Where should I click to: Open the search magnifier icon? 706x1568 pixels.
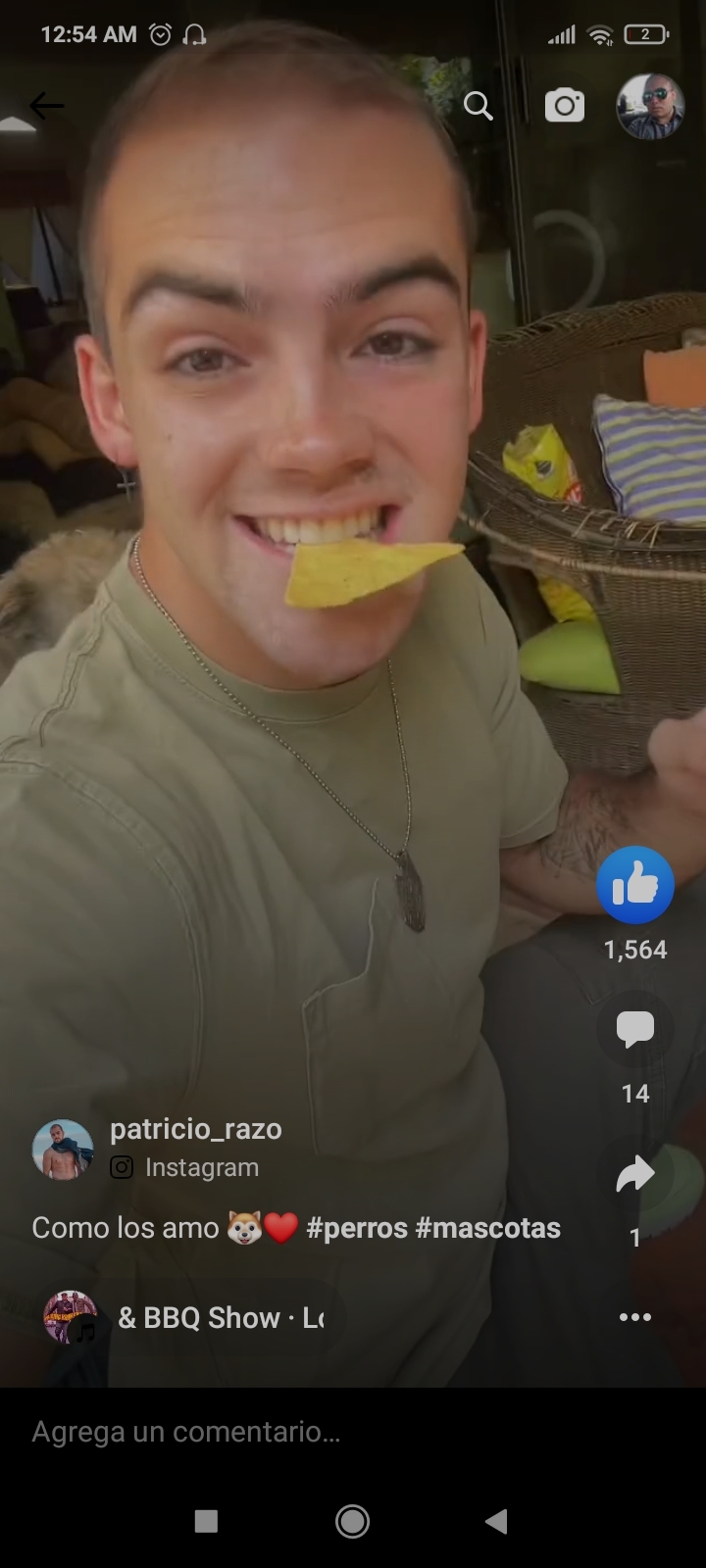[x=478, y=105]
